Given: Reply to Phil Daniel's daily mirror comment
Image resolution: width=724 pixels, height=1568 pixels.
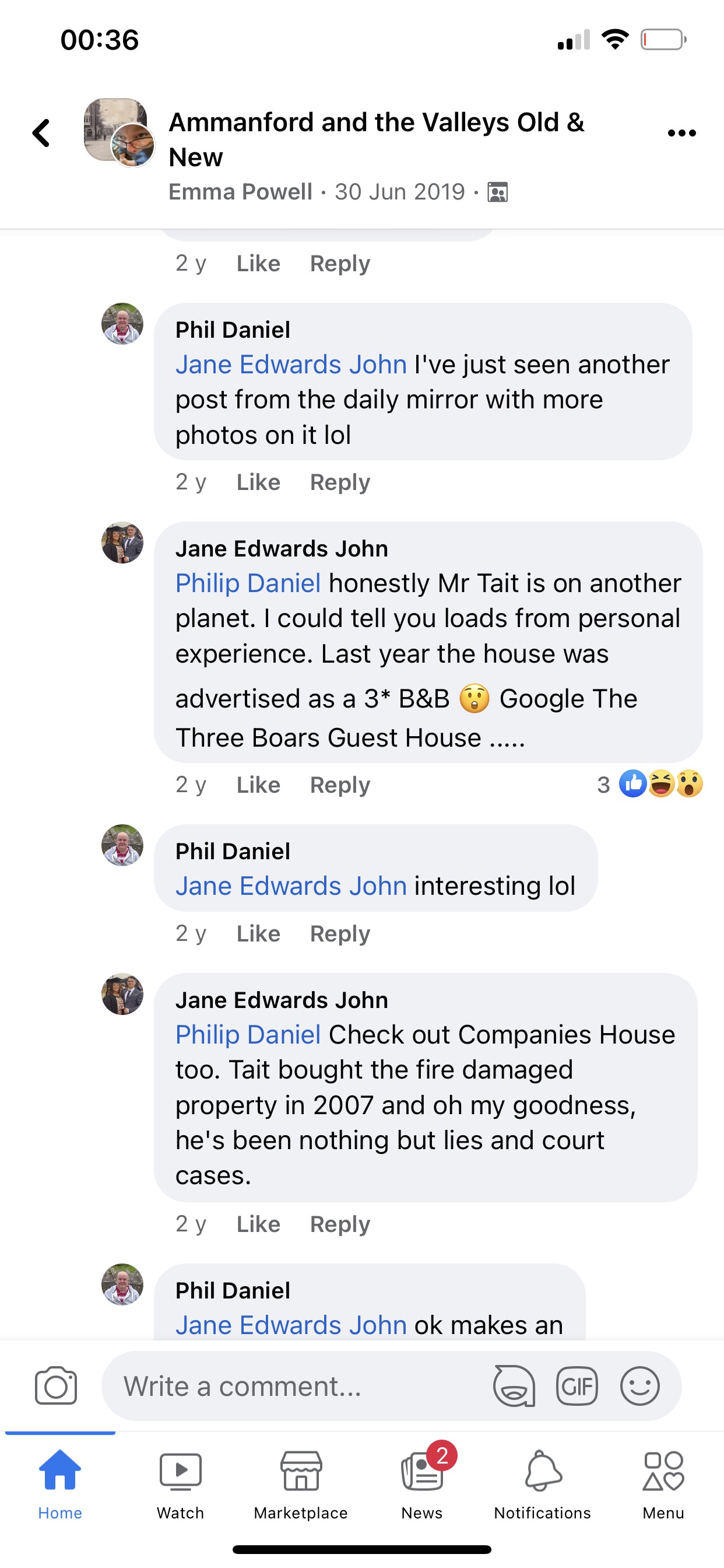Looking at the screenshot, I should click(339, 482).
